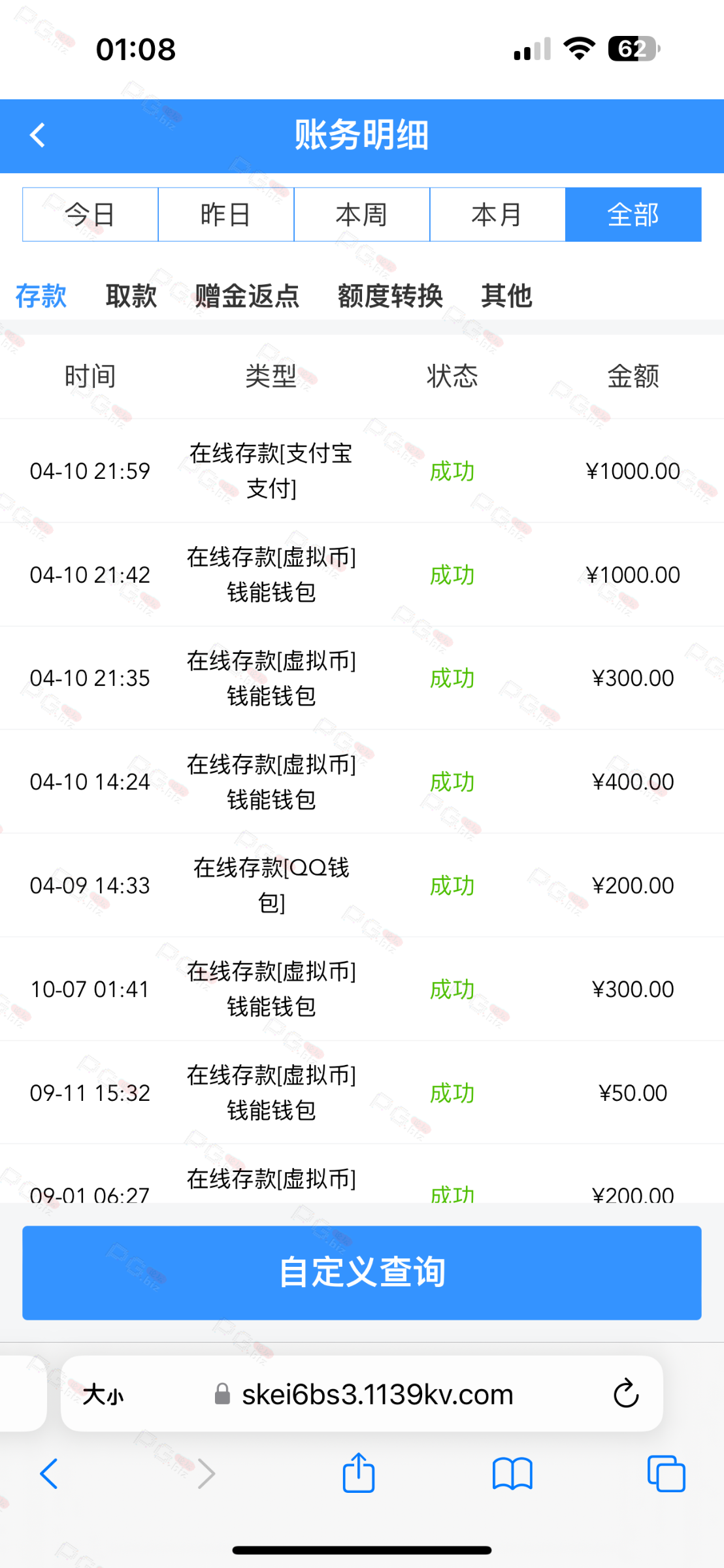The width and height of the screenshot is (724, 1568).
Task: Open the Safari address bar
Action: tap(363, 1394)
